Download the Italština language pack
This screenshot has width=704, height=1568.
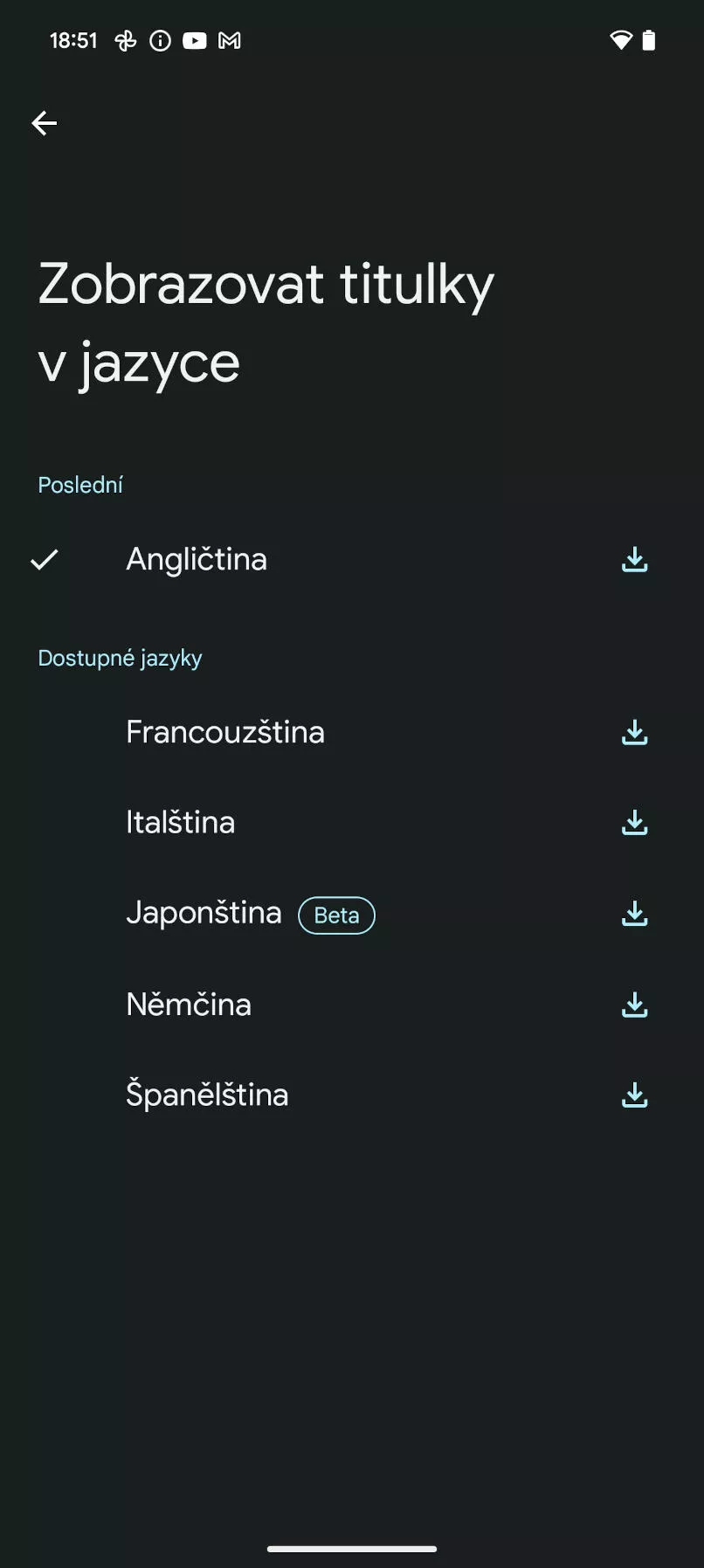click(x=635, y=823)
